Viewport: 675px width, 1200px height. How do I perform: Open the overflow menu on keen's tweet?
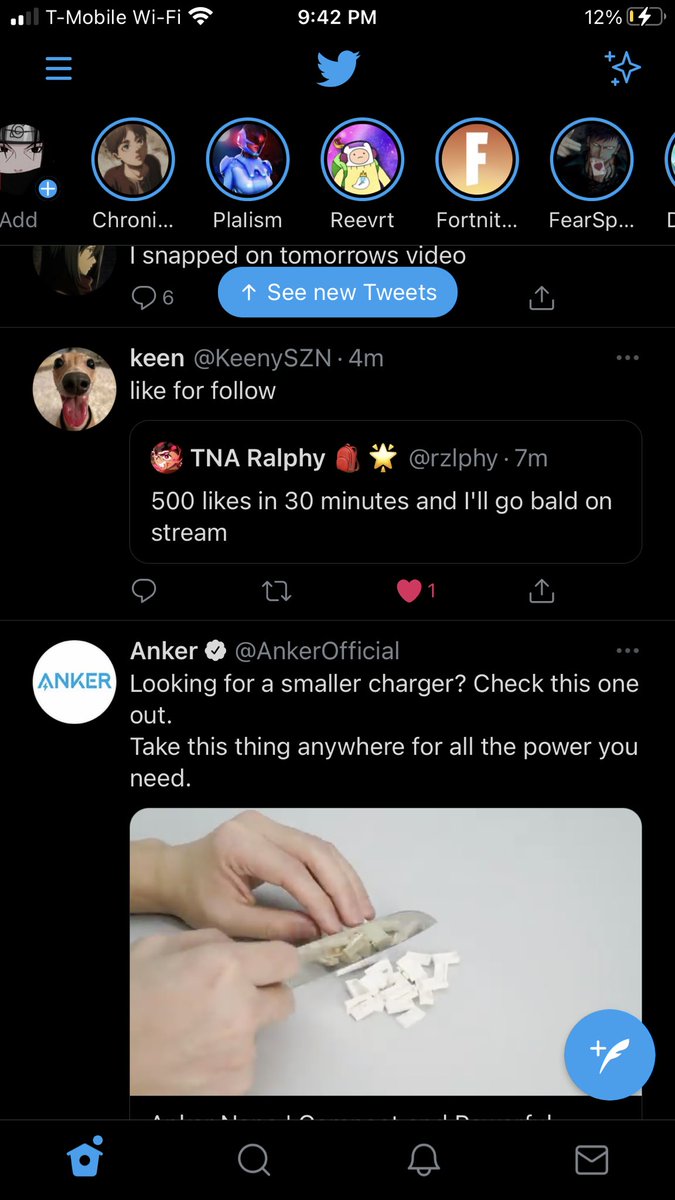627,358
